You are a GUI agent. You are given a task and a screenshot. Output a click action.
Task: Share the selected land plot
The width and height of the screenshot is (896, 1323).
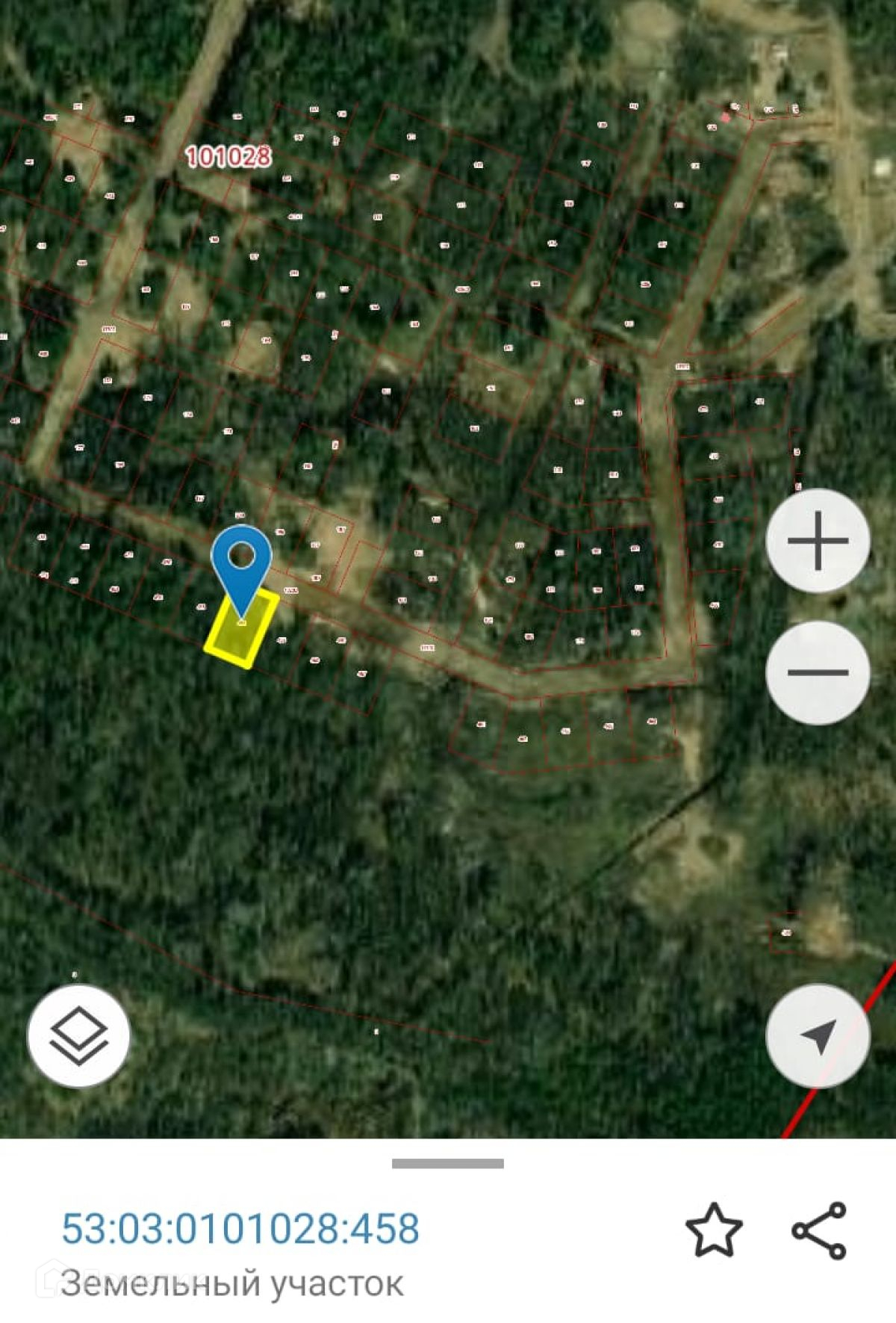[x=819, y=1230]
